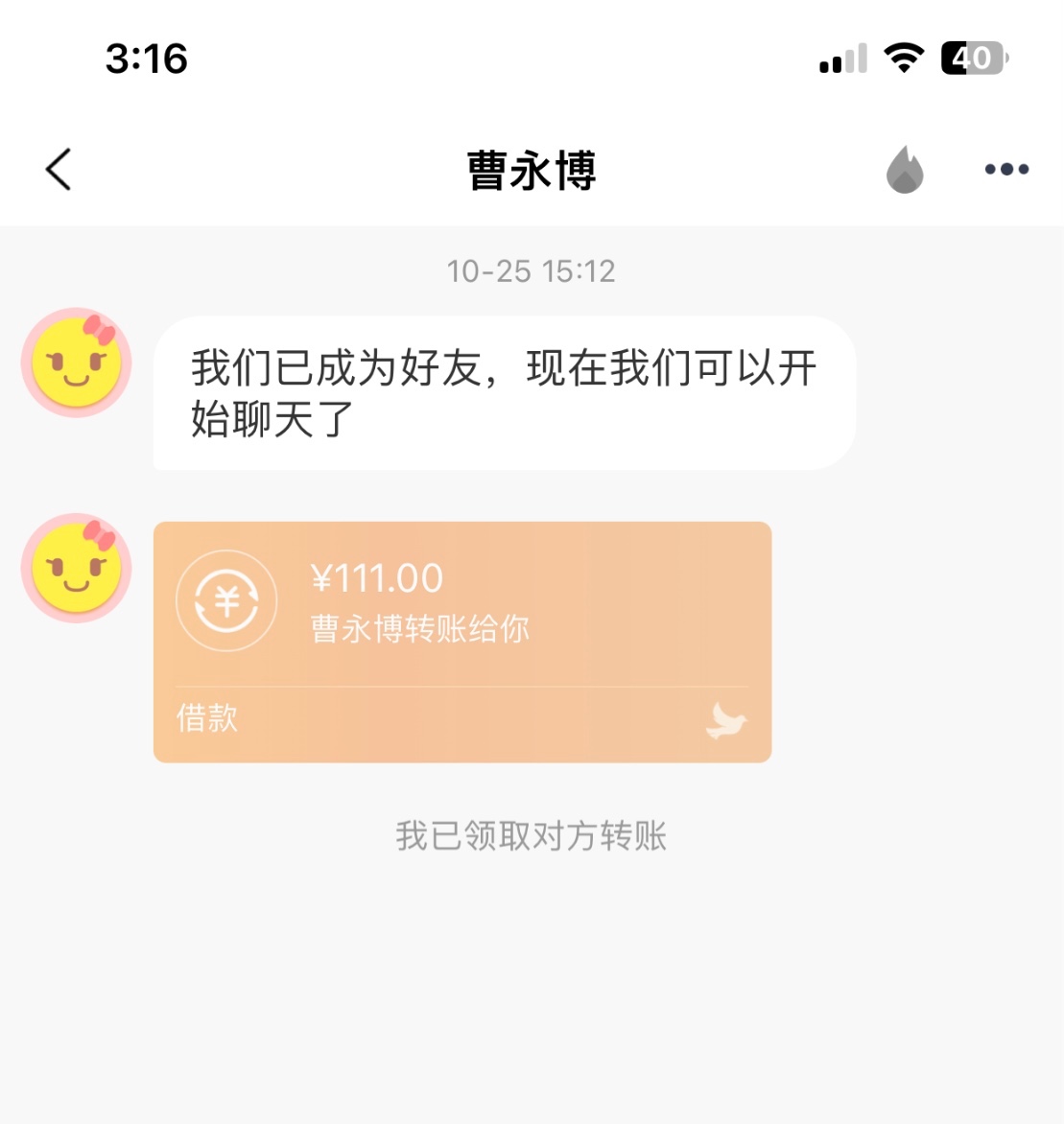Tap the avatar beside the transfer card
The width and height of the screenshot is (1064, 1124).
(76, 568)
